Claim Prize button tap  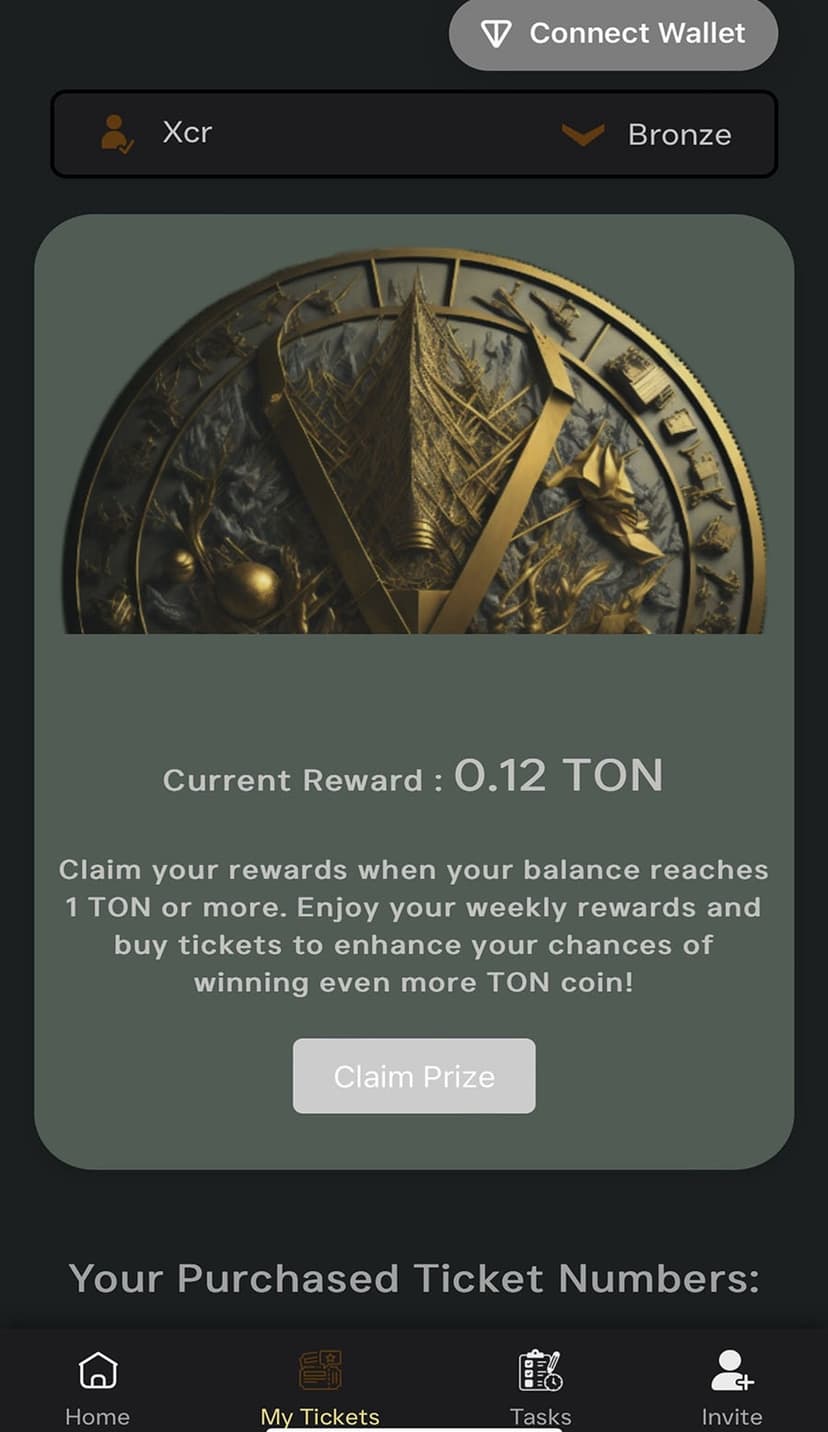414,1076
